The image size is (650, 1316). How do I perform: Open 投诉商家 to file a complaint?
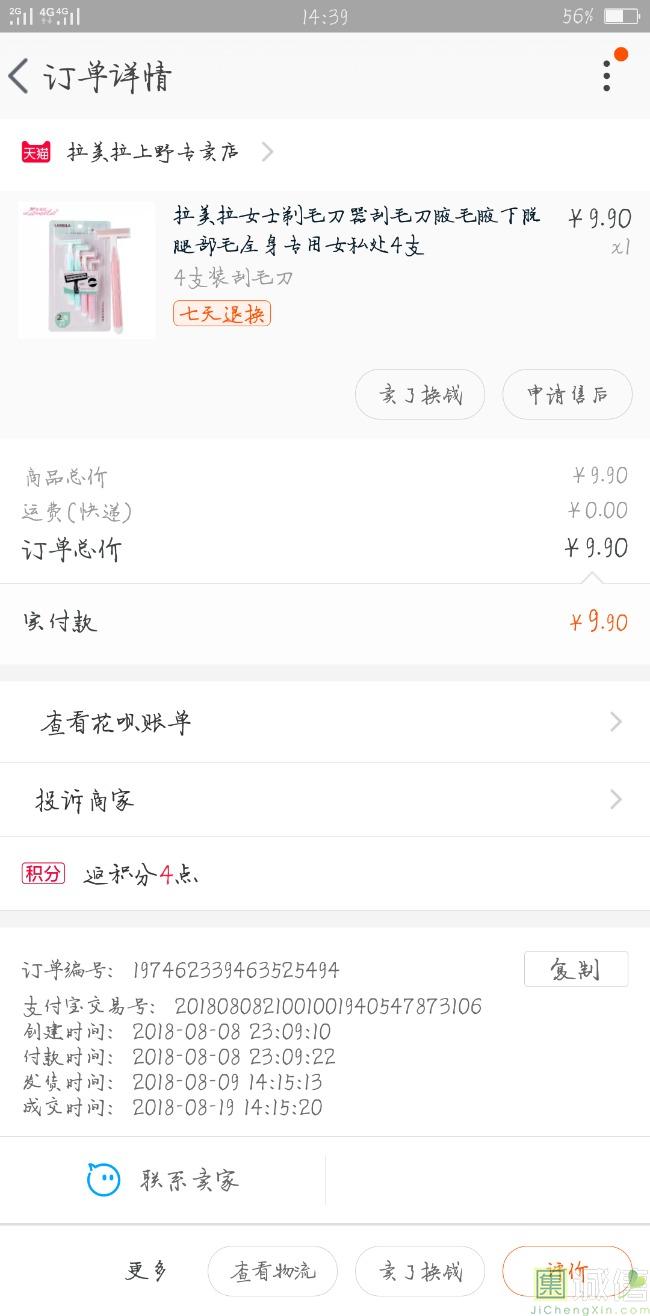(325, 800)
